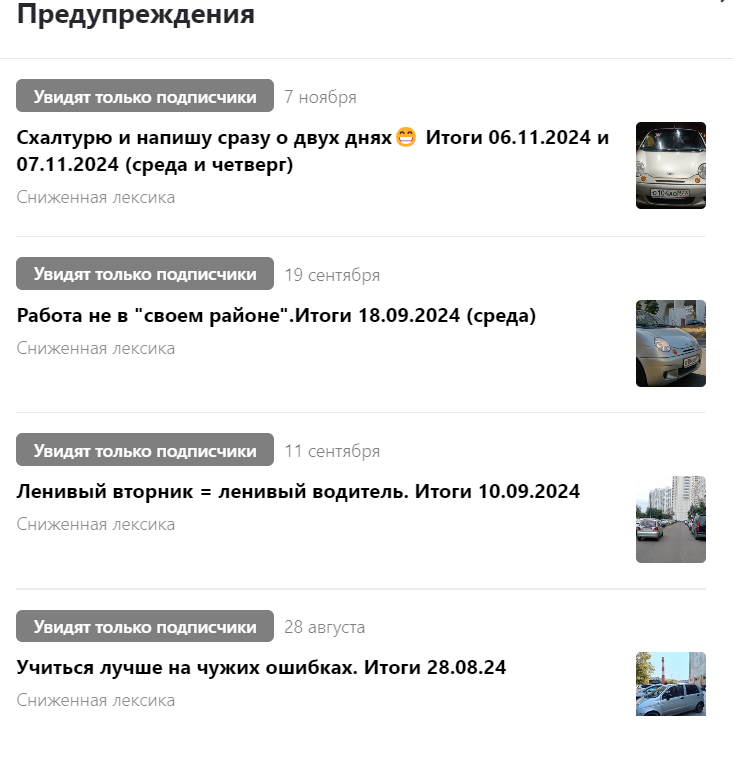Open article 'Ленивый вторник = ленивый водитель'
This screenshot has width=733, height=759.
298,492
